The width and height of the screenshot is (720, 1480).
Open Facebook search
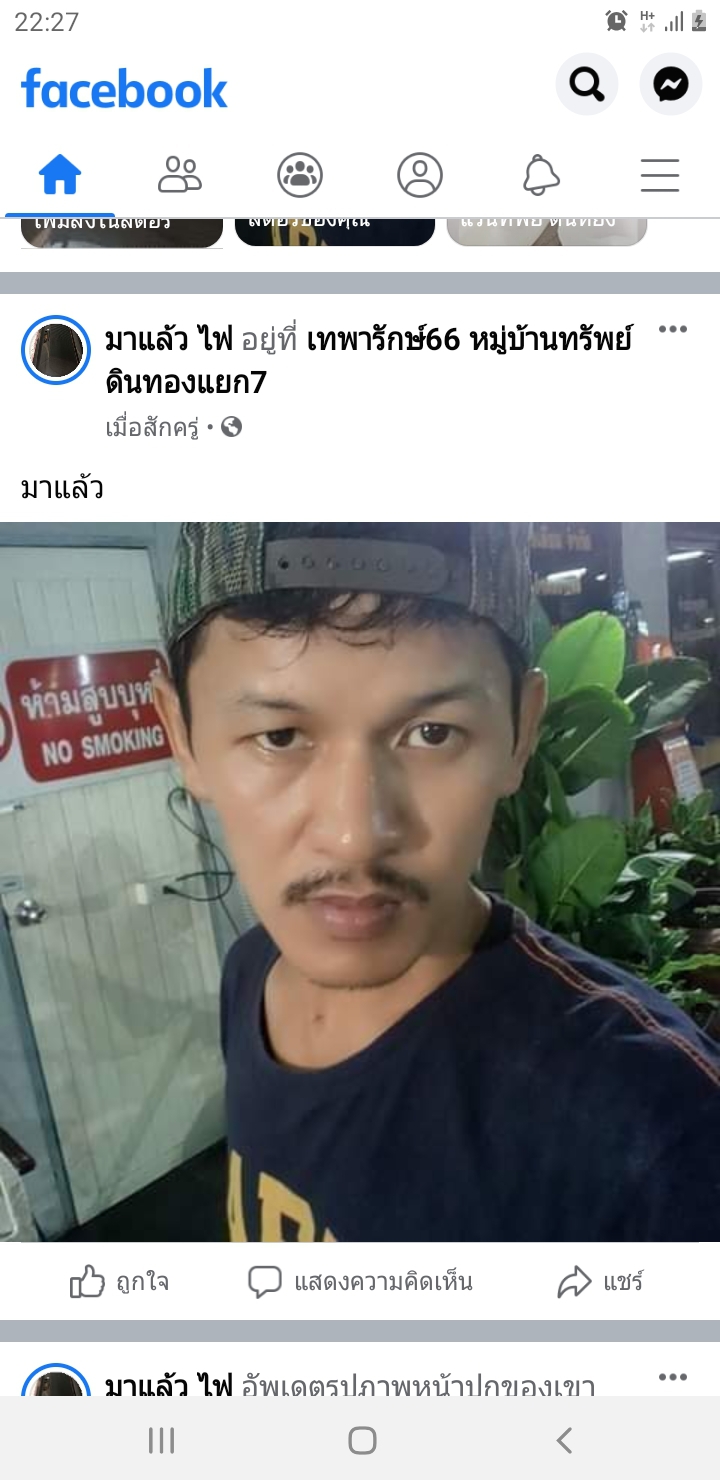[x=587, y=85]
